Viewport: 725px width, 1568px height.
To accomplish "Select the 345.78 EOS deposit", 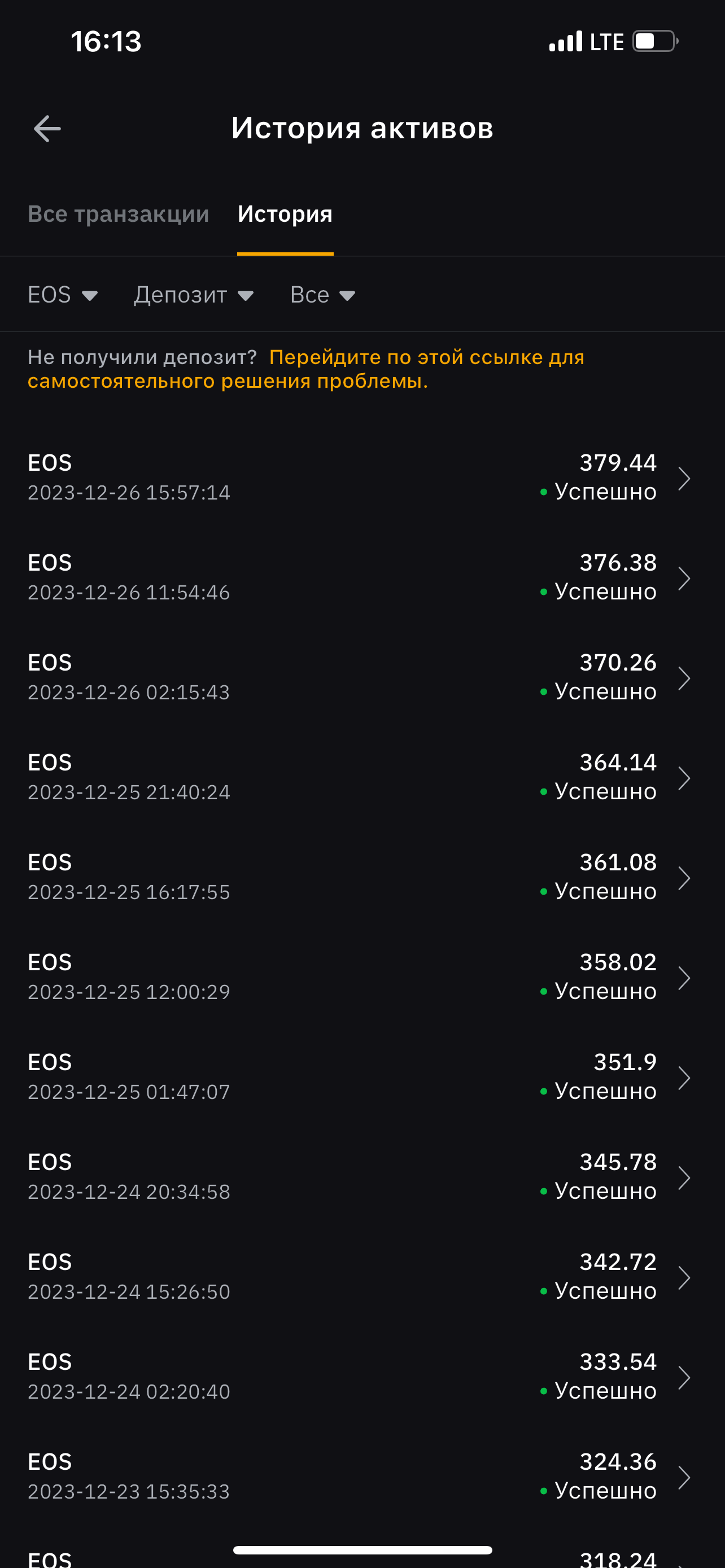I will tap(362, 1177).
